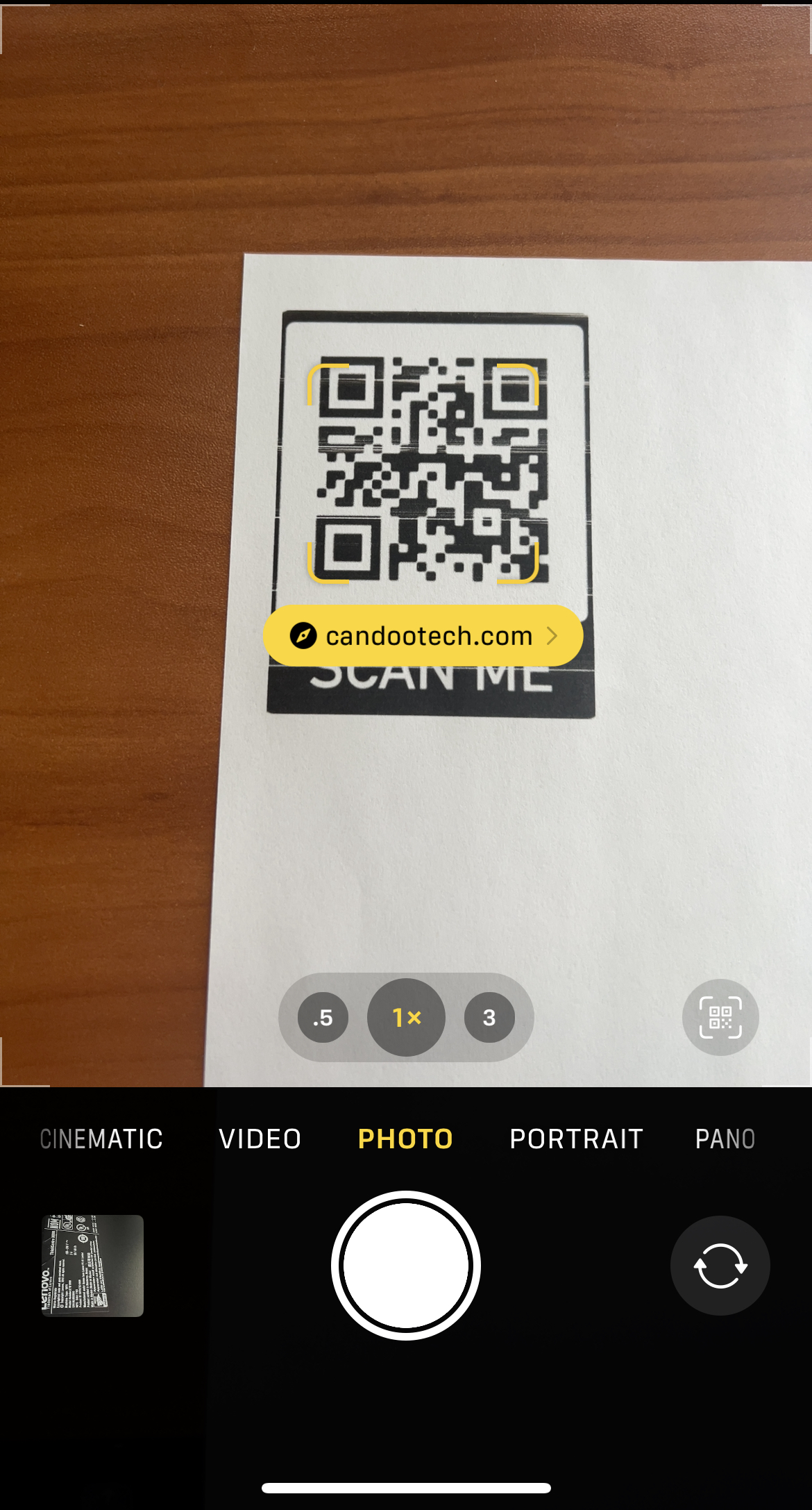812x1510 pixels.
Task: Select the 3x telephoto zoom
Action: pos(489,1017)
